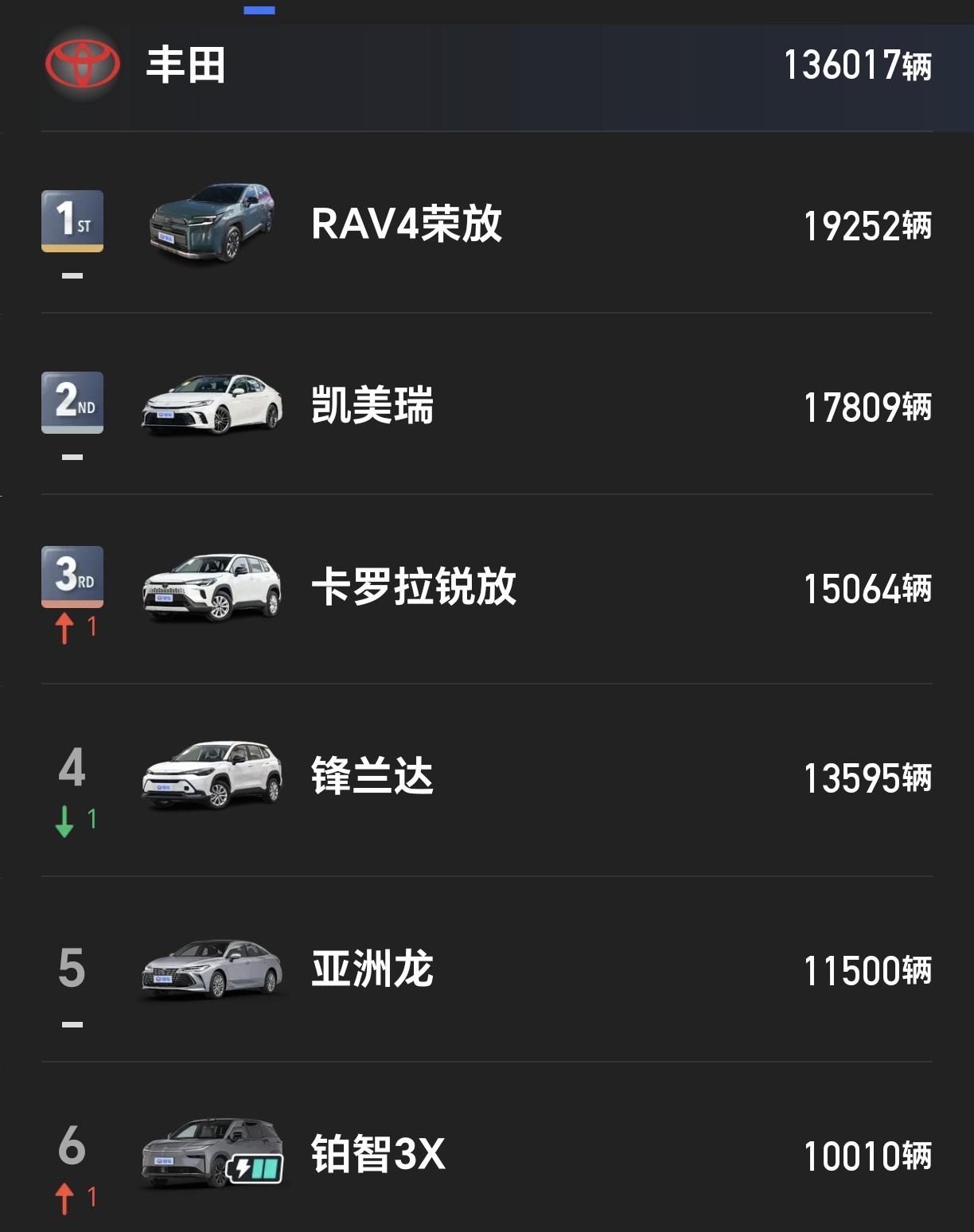This screenshot has height=1232, width=974.
Task: Click the red up arrow below 卡罗拉锐放's rank
Action: point(65,628)
